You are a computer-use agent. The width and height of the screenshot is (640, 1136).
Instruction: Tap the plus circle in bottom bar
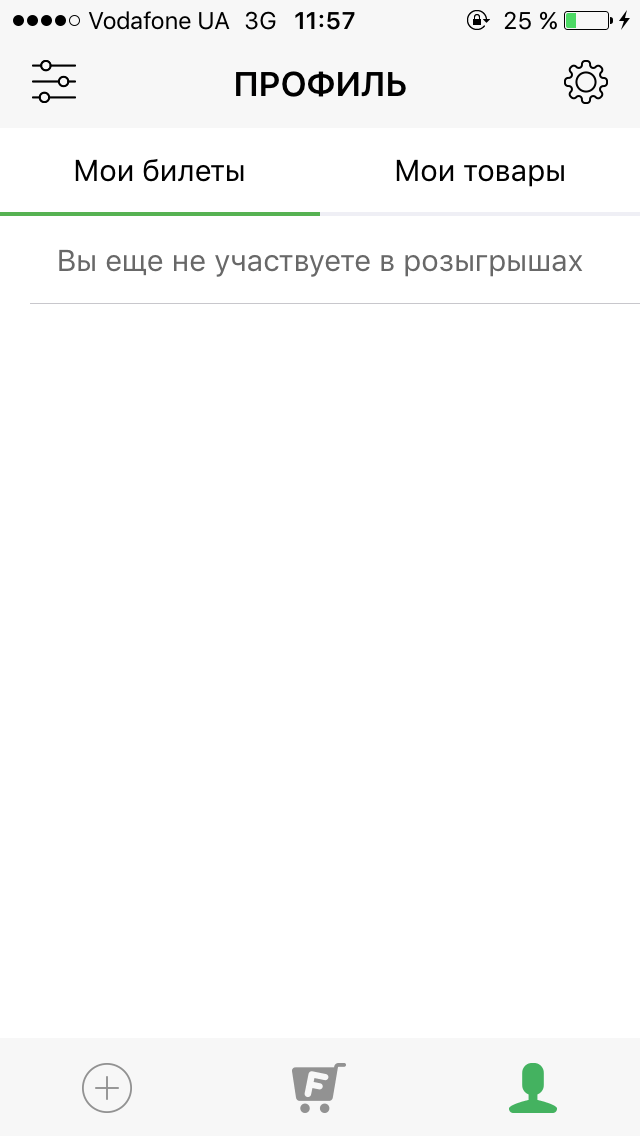[x=107, y=1087]
